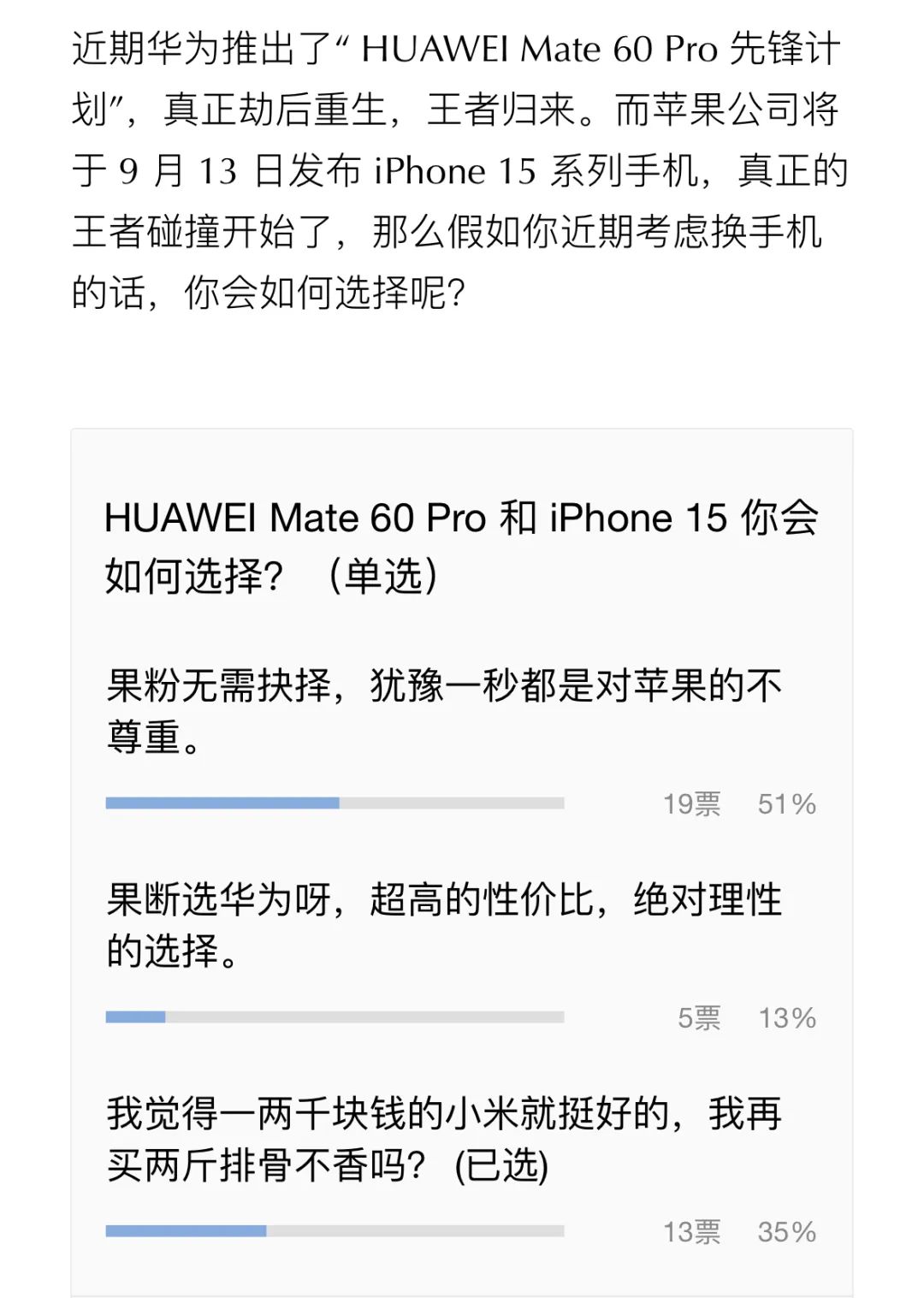Select the poll option about Apple fans
Screen dimensions: 924x1298
click(x=444, y=711)
